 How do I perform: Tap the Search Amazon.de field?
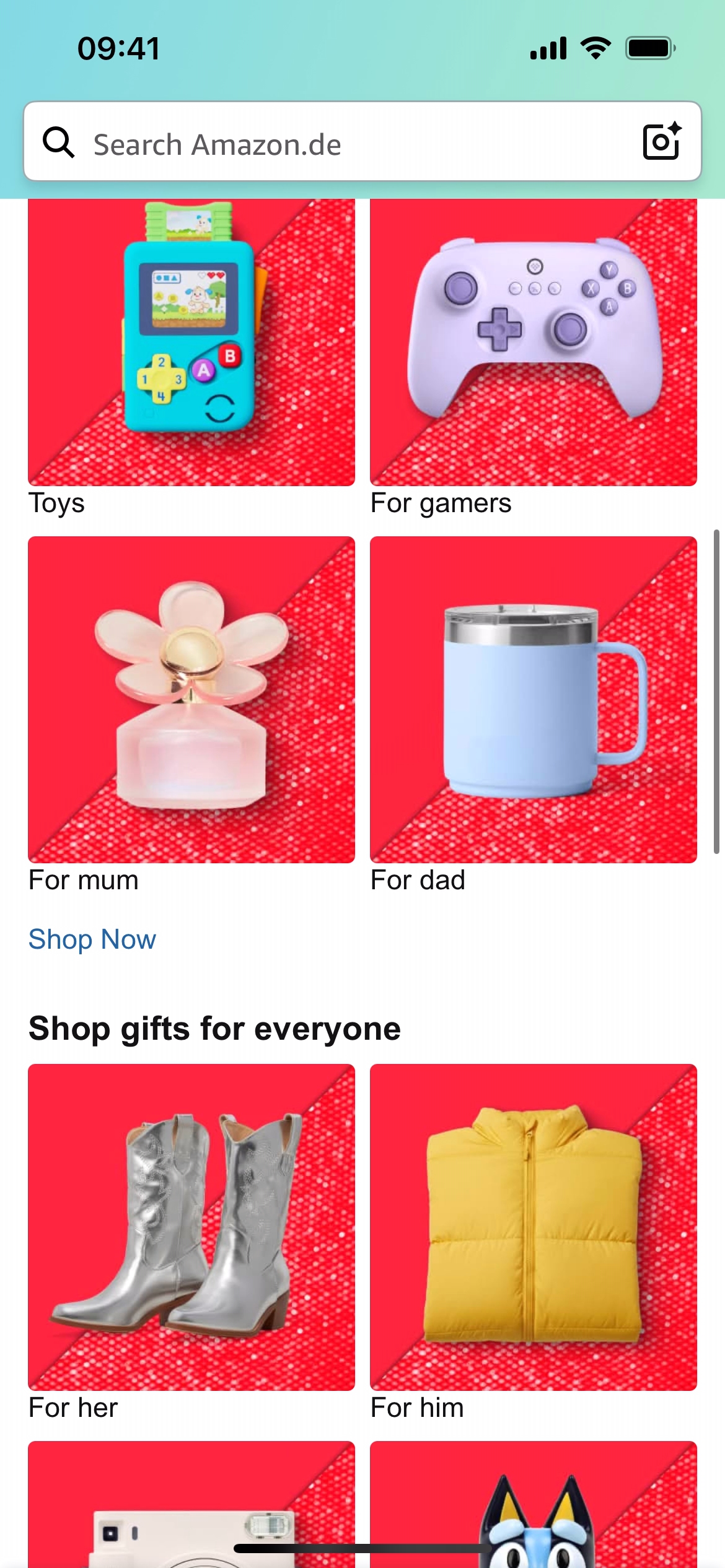click(x=347, y=144)
